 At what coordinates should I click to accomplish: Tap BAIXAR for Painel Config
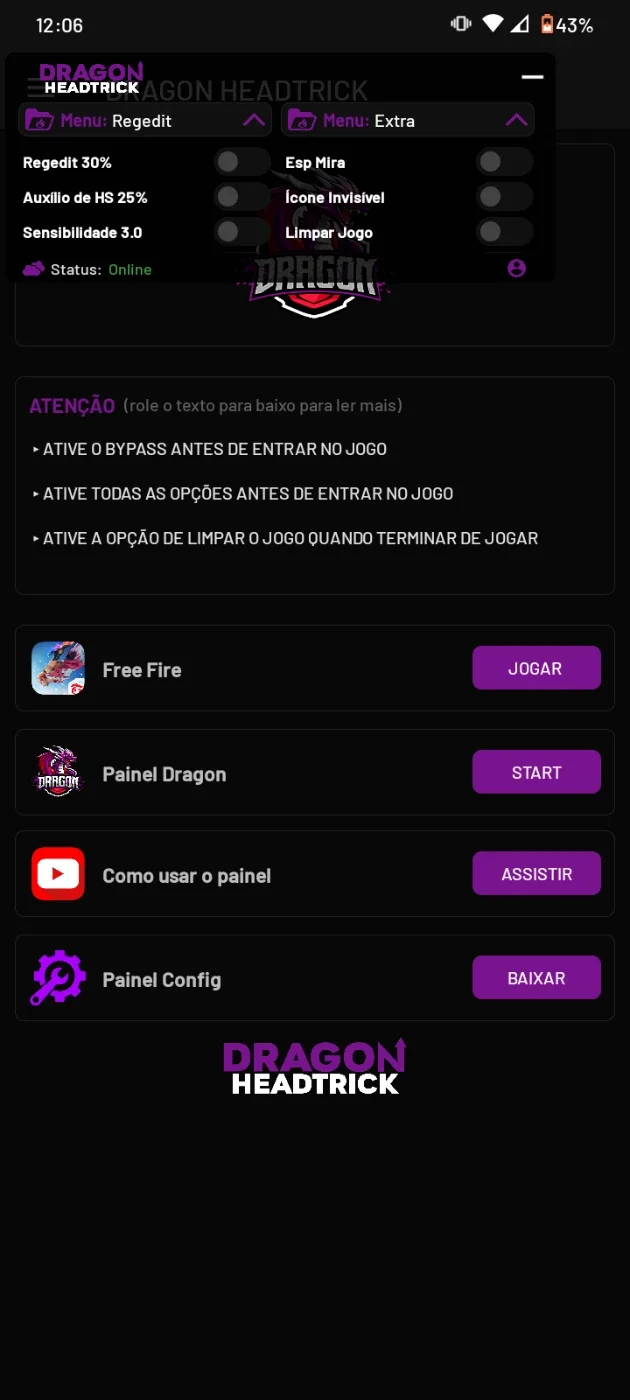[x=536, y=978]
